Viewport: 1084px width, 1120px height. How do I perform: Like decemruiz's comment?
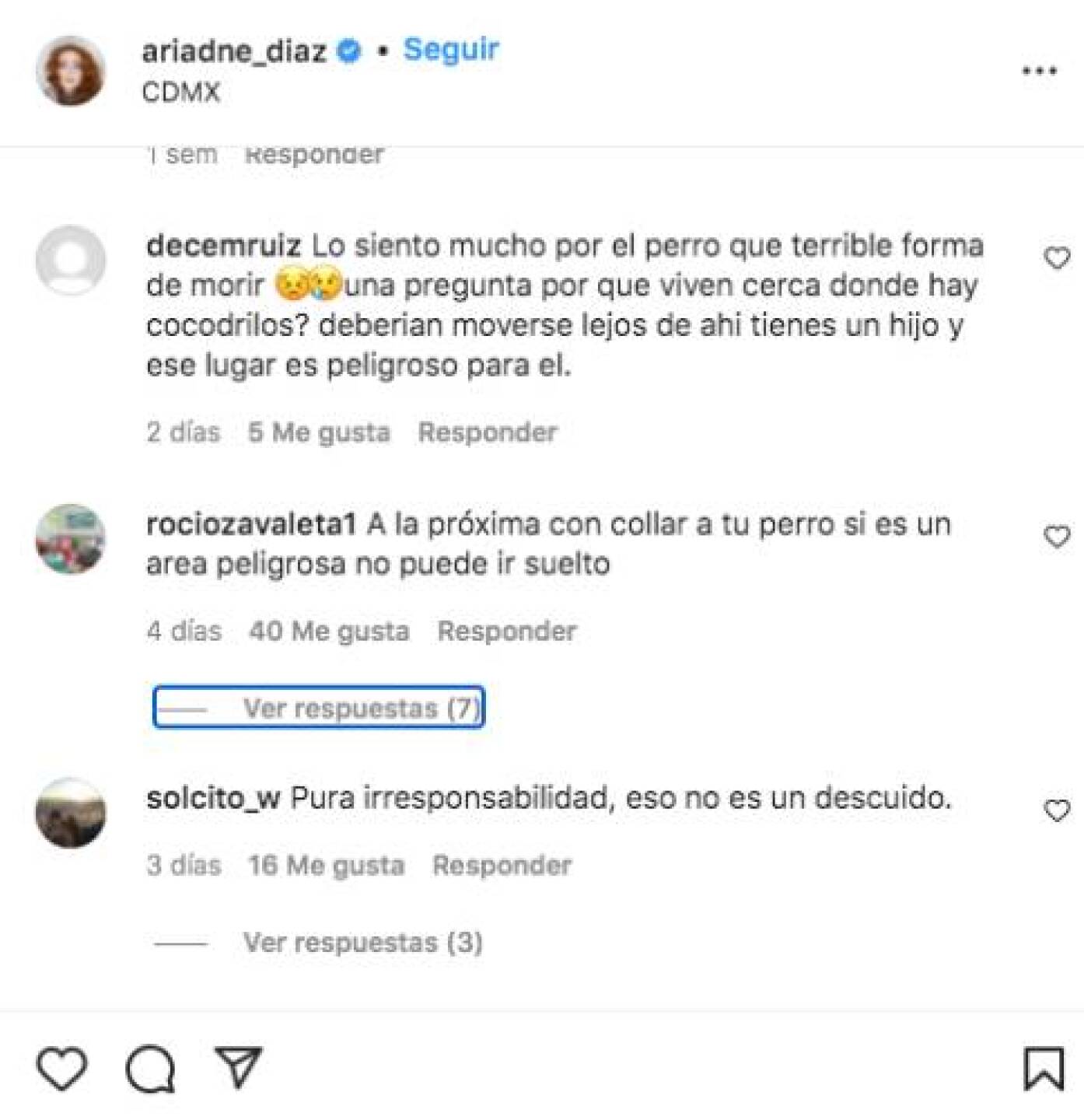[1056, 258]
